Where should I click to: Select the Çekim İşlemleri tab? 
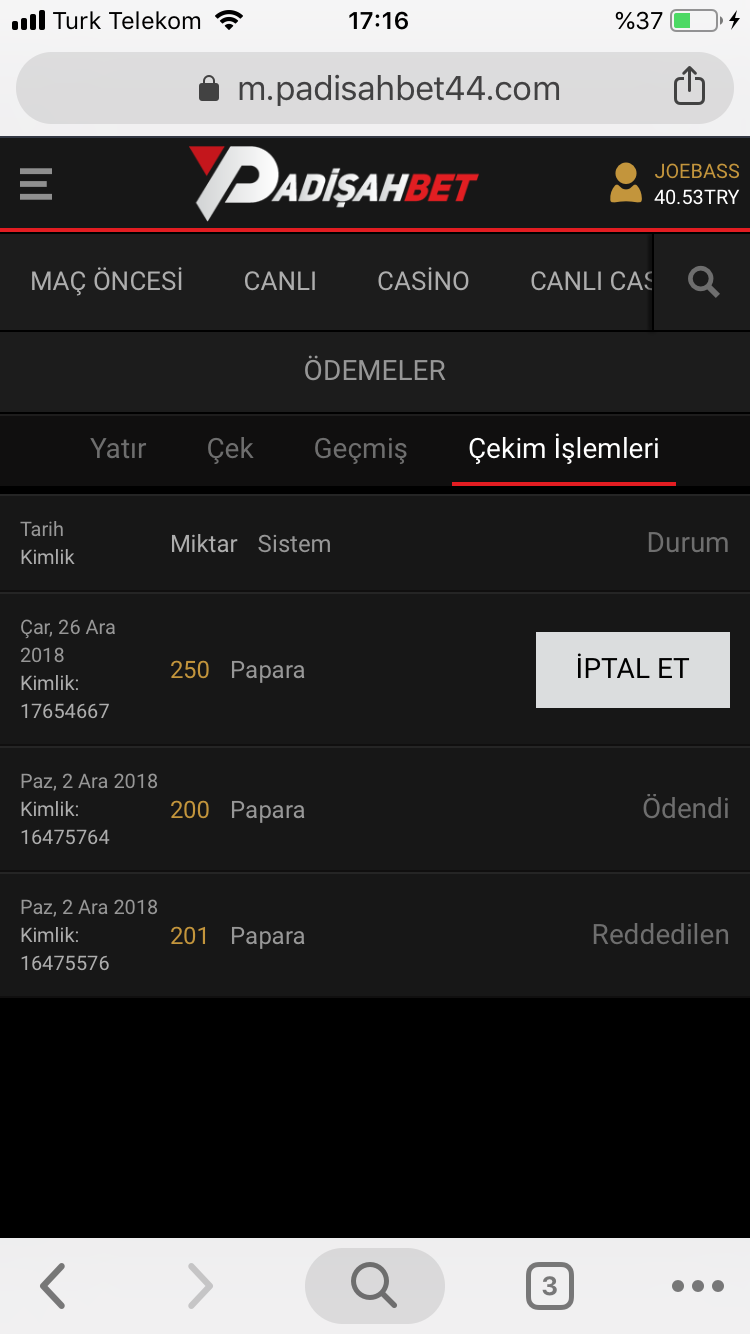pyautogui.click(x=564, y=449)
